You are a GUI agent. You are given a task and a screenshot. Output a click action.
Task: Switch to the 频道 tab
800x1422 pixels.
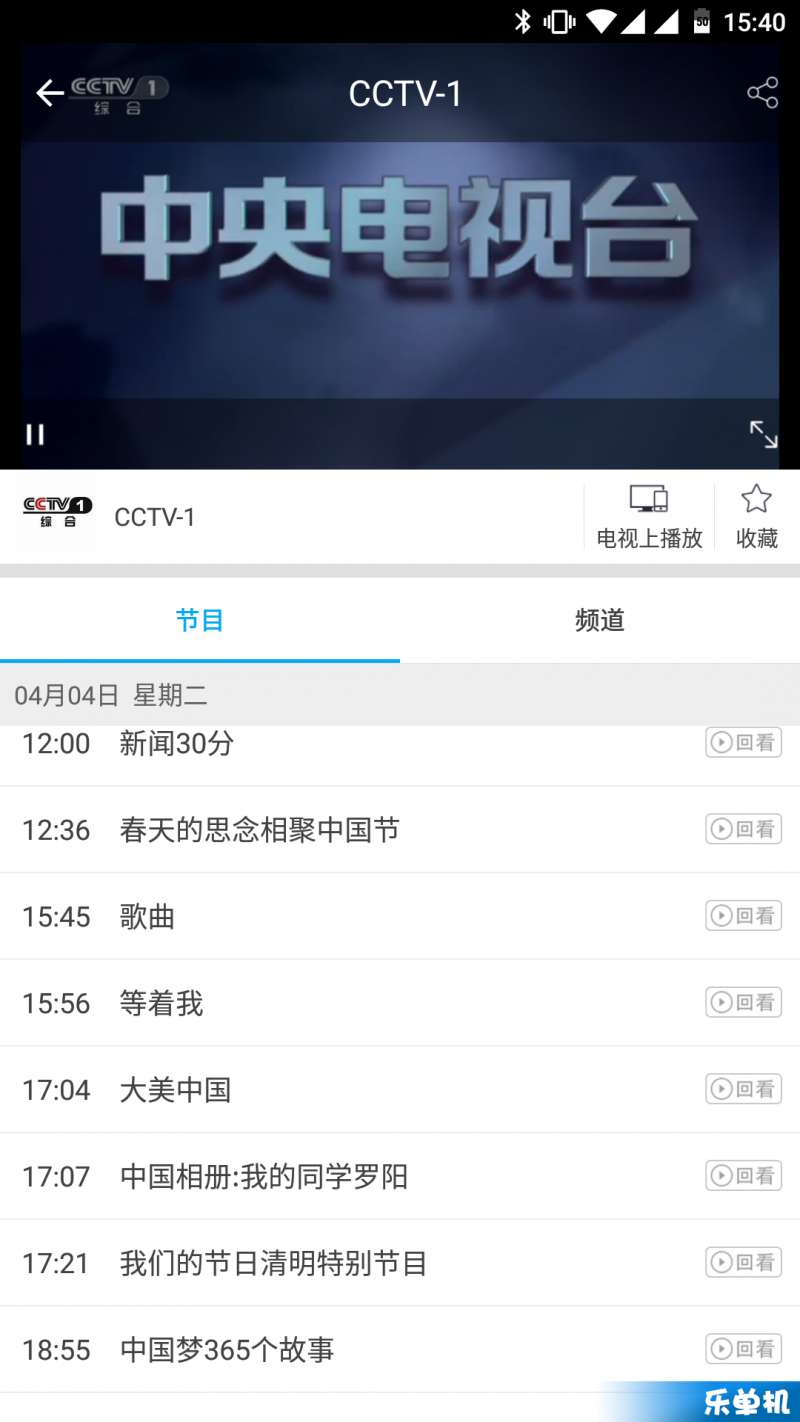(600, 620)
